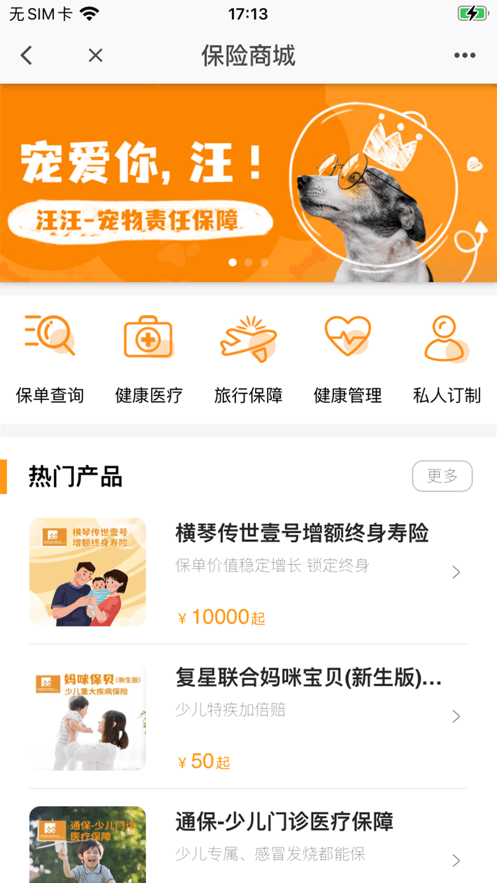The image size is (497, 883).
Task: Select the 旅行保障 category
Action: click(x=248, y=359)
